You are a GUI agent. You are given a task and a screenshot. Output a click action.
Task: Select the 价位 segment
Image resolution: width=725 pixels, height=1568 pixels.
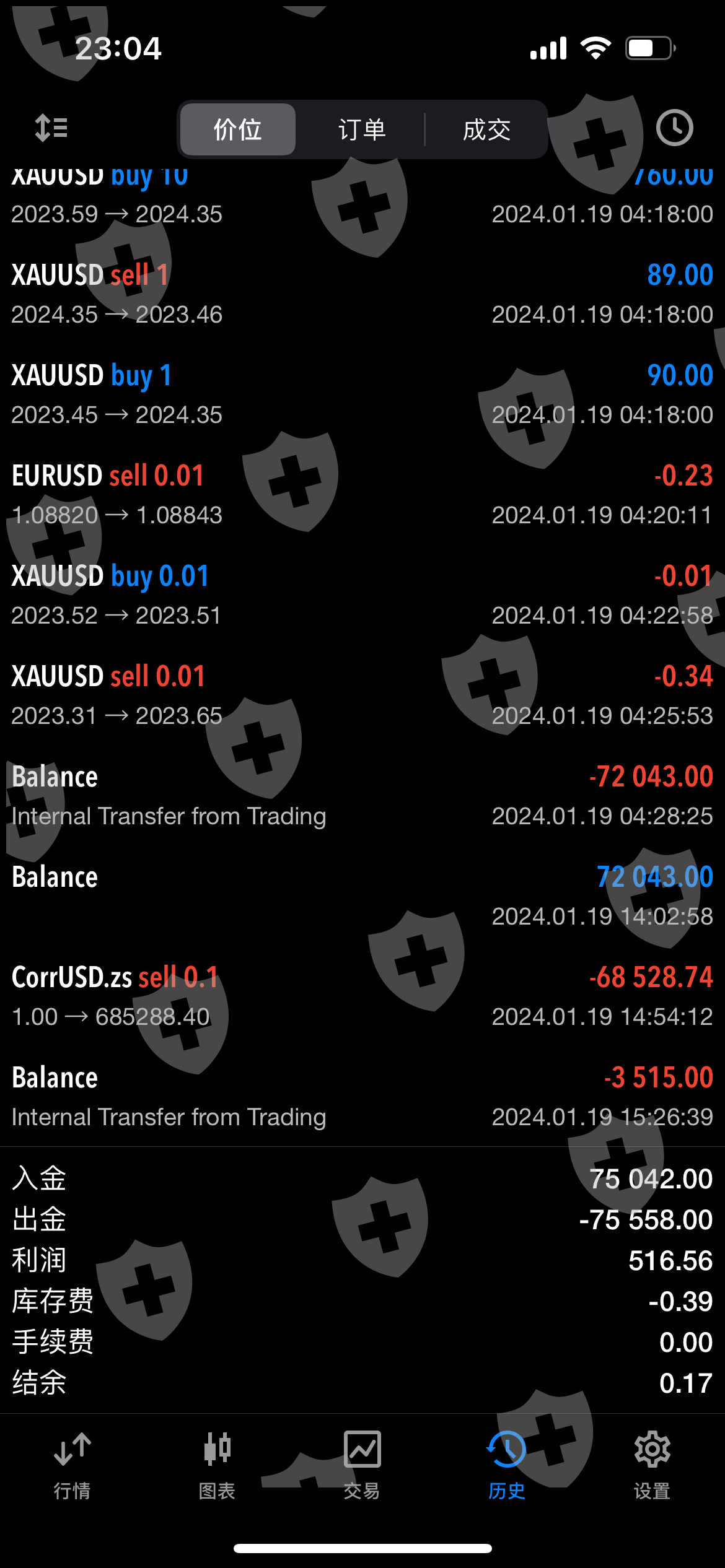tap(238, 129)
